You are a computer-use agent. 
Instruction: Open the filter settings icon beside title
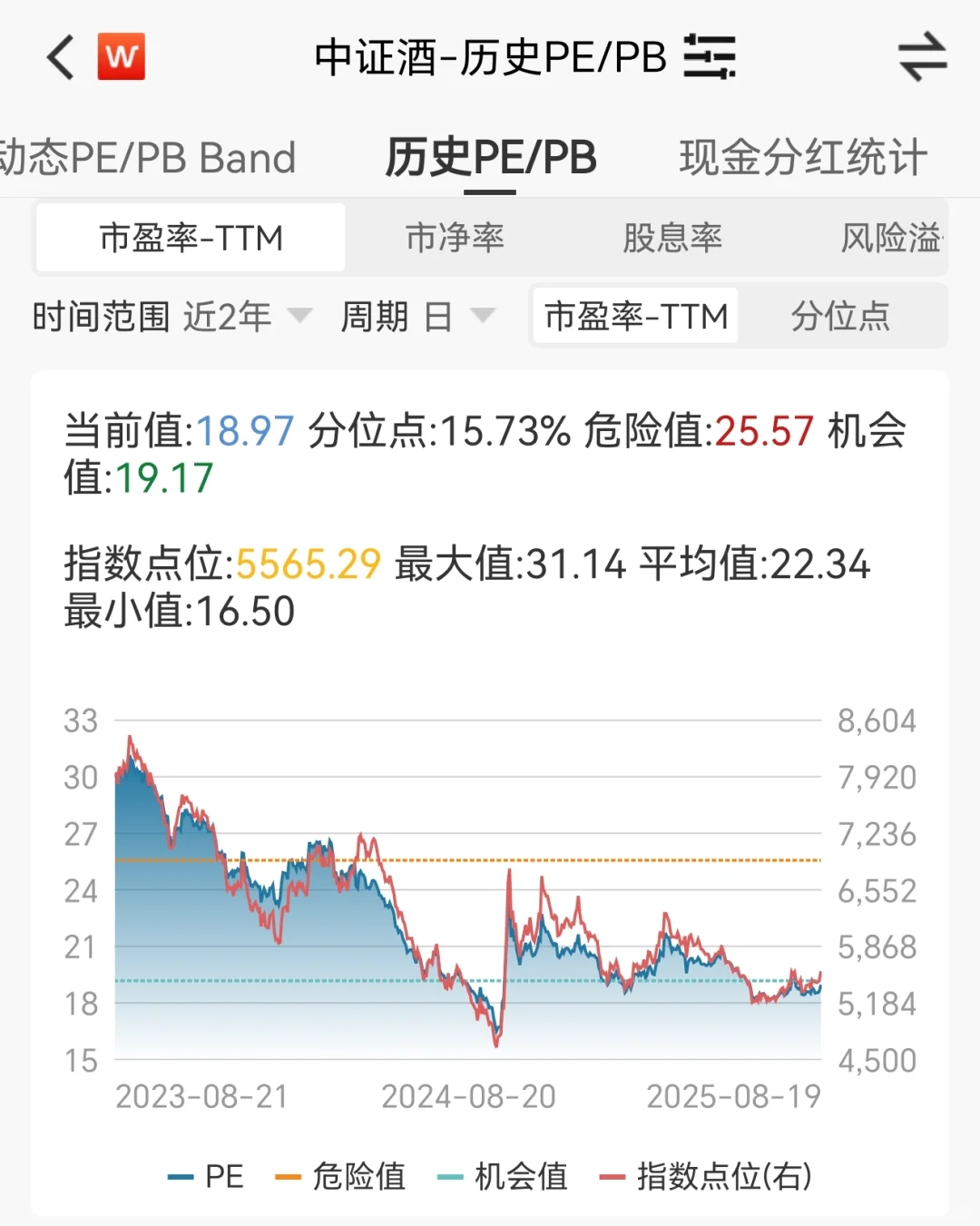point(709,56)
